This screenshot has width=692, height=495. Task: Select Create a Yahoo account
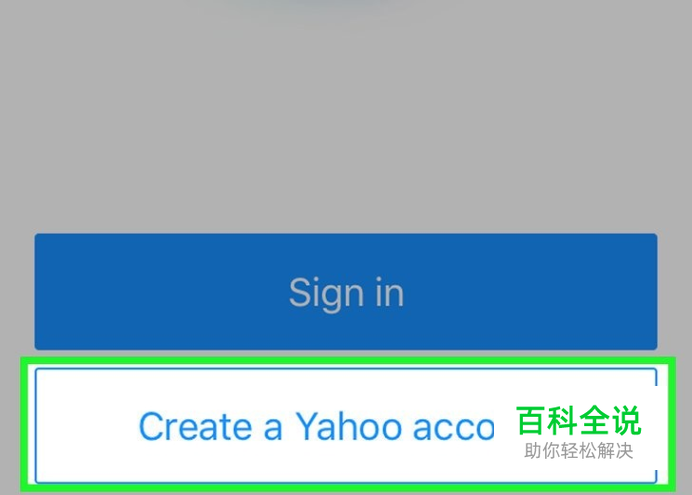(316, 426)
